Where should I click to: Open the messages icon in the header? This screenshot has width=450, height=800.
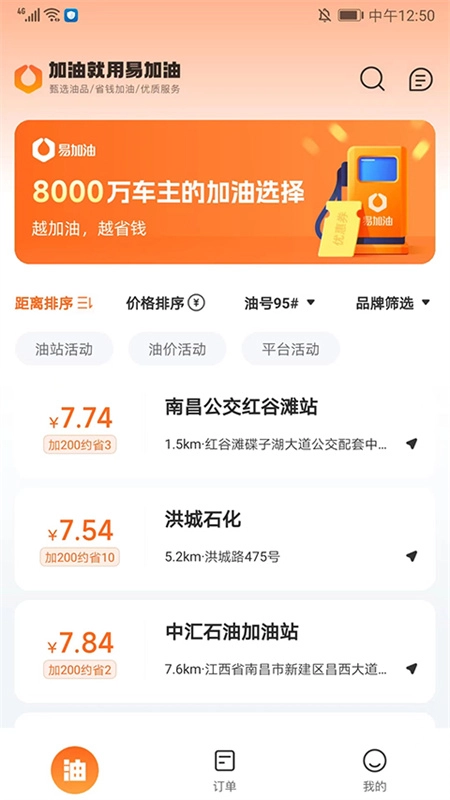tap(421, 80)
